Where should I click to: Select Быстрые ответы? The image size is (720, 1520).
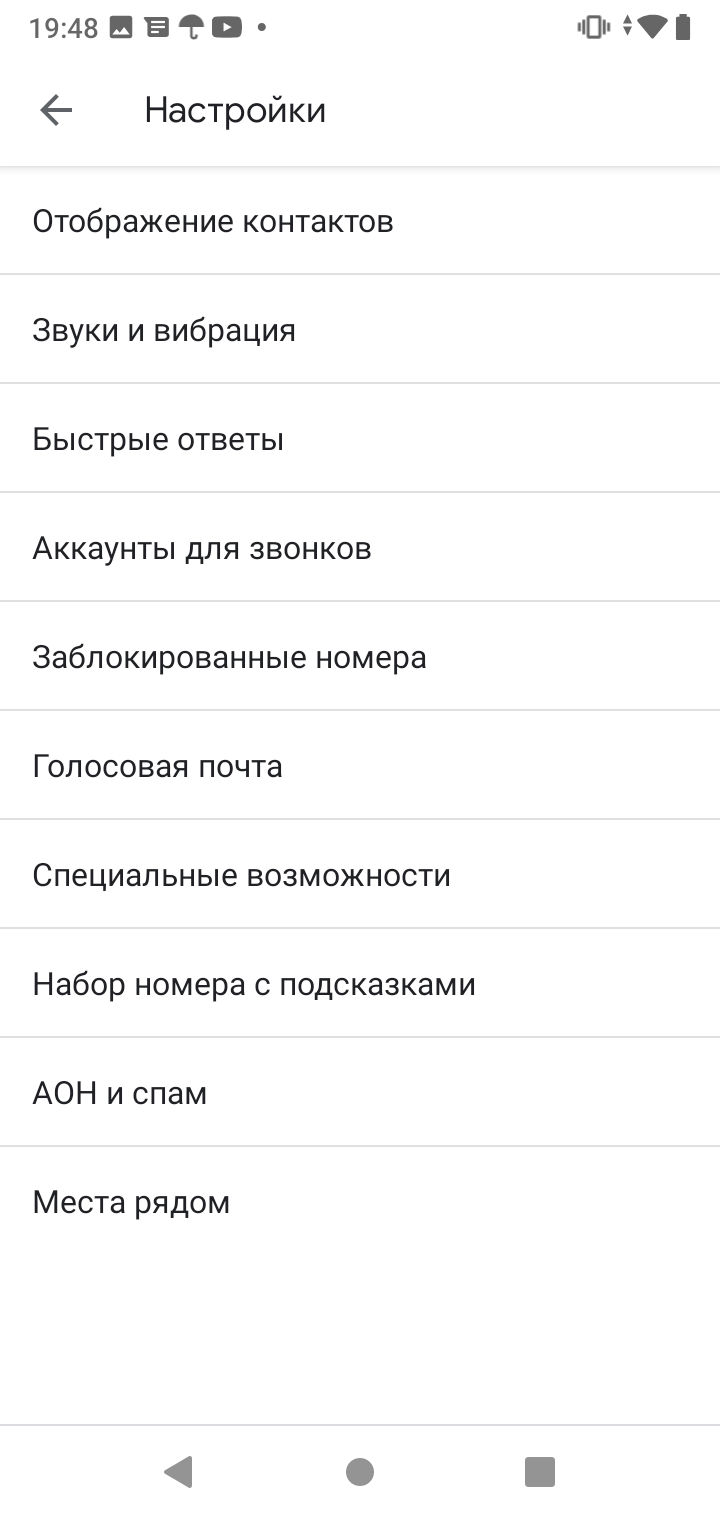tap(360, 438)
